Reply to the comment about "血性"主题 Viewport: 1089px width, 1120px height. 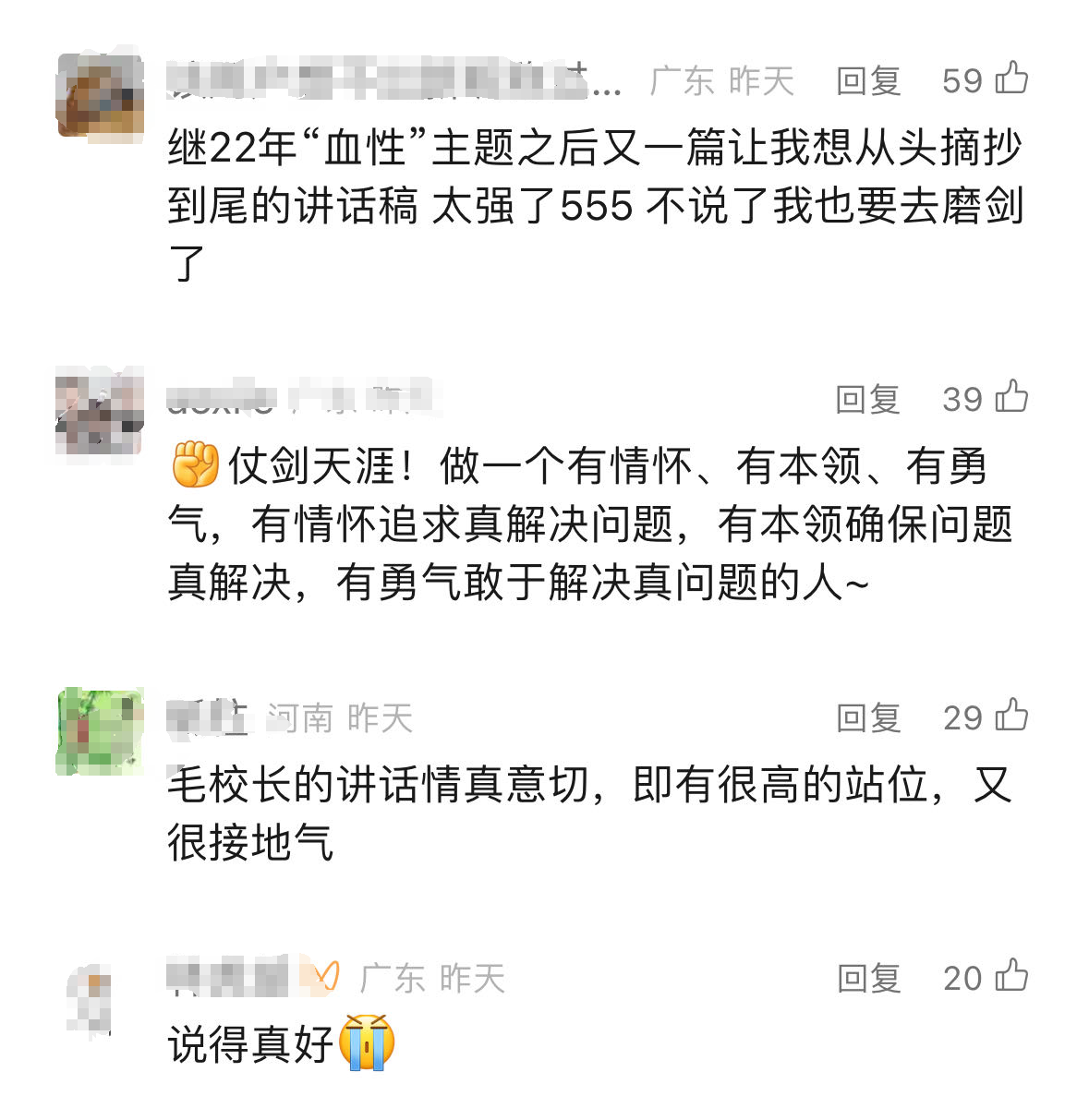867,81
